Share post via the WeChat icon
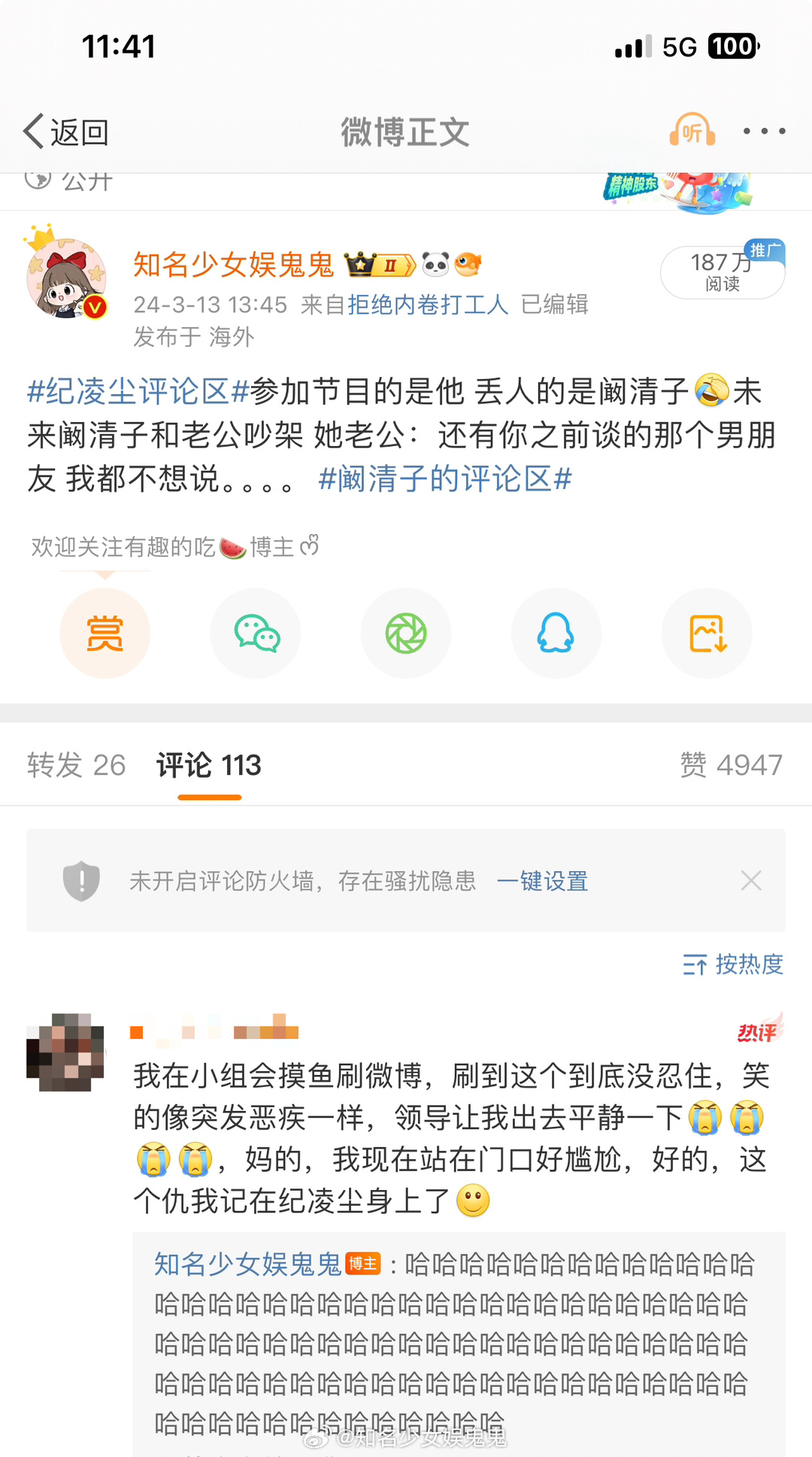 255,633
